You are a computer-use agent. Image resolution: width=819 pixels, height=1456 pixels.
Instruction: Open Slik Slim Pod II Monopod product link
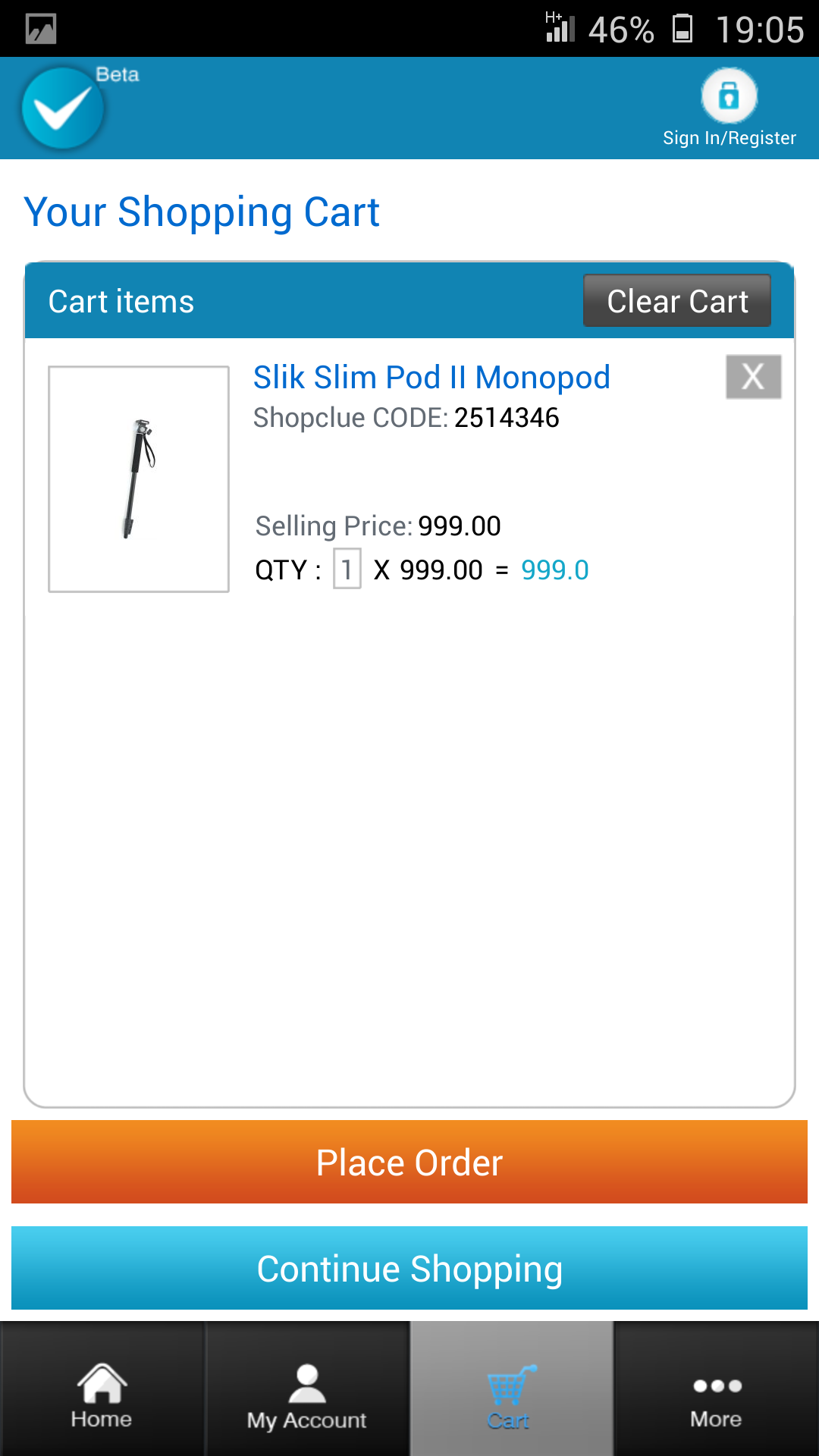pos(431,378)
